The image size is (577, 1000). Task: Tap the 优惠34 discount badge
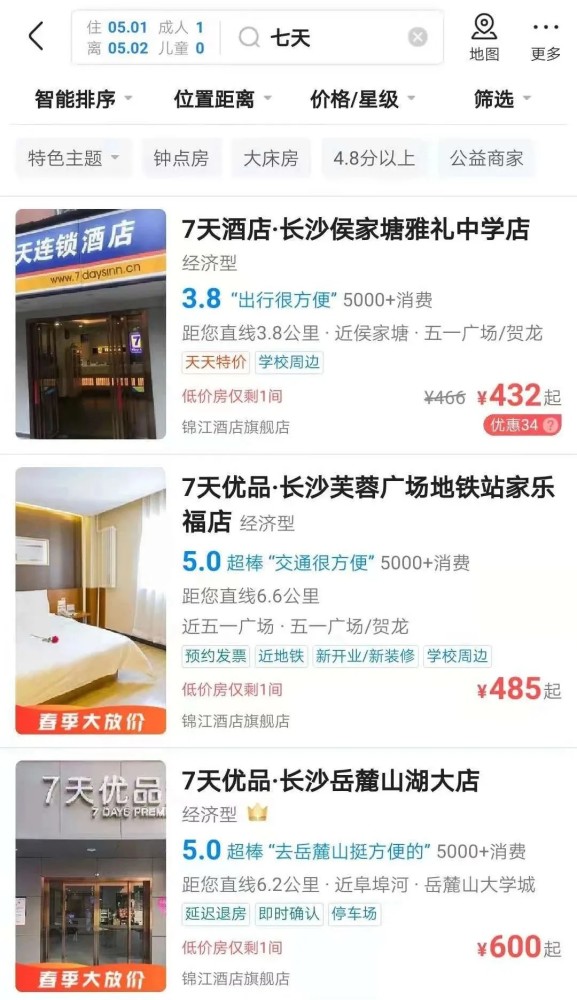(x=522, y=425)
